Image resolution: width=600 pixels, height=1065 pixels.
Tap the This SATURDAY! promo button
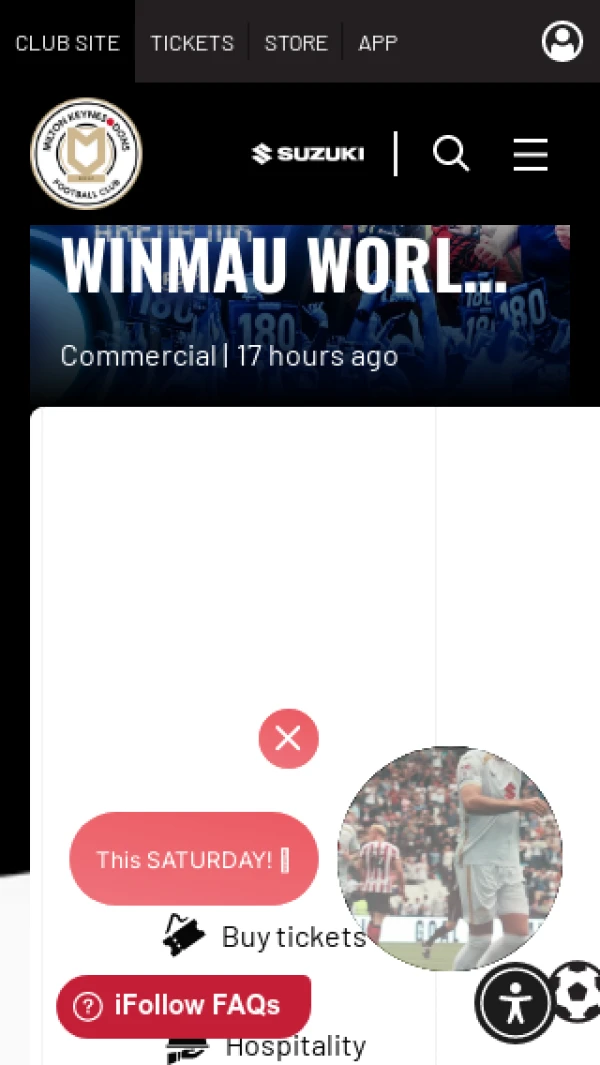(x=193, y=859)
